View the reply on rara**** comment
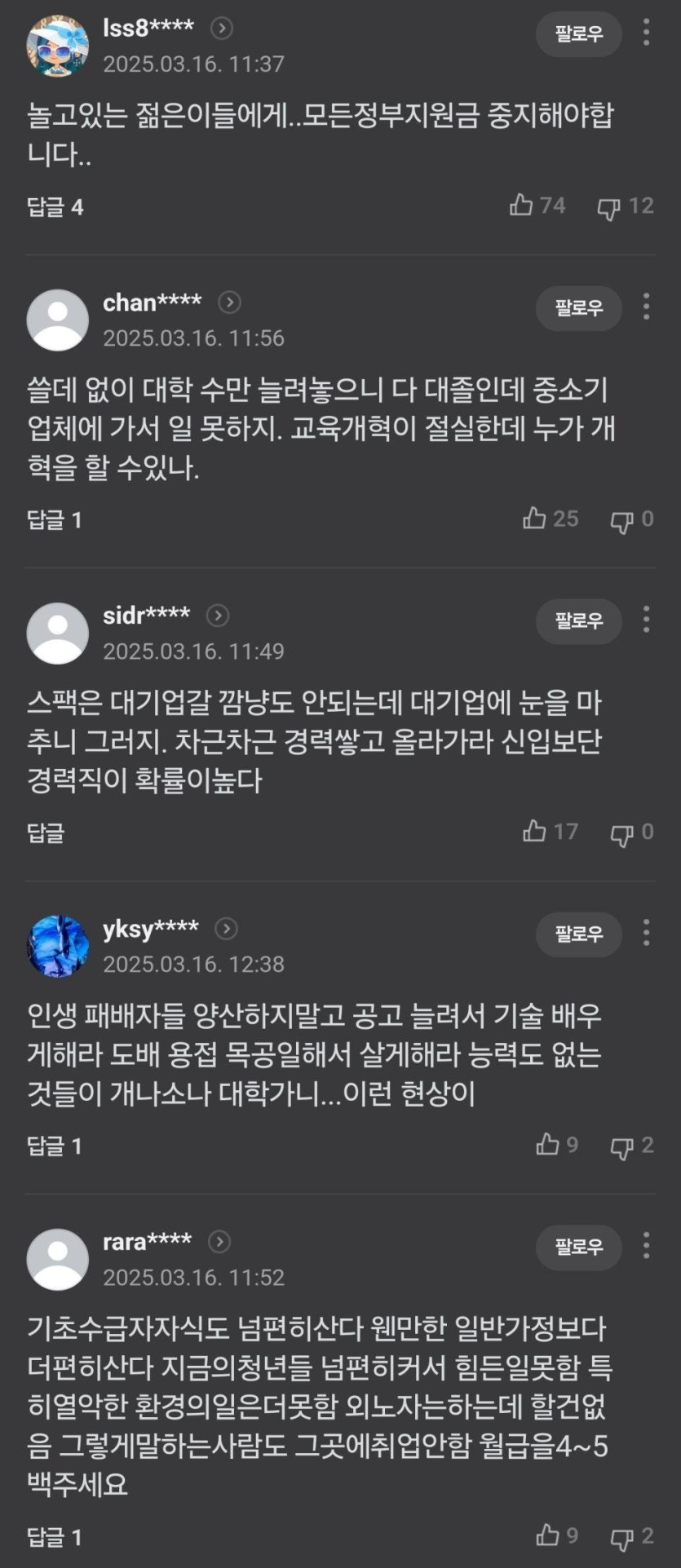Viewport: 681px width, 1568px height. click(x=55, y=1538)
